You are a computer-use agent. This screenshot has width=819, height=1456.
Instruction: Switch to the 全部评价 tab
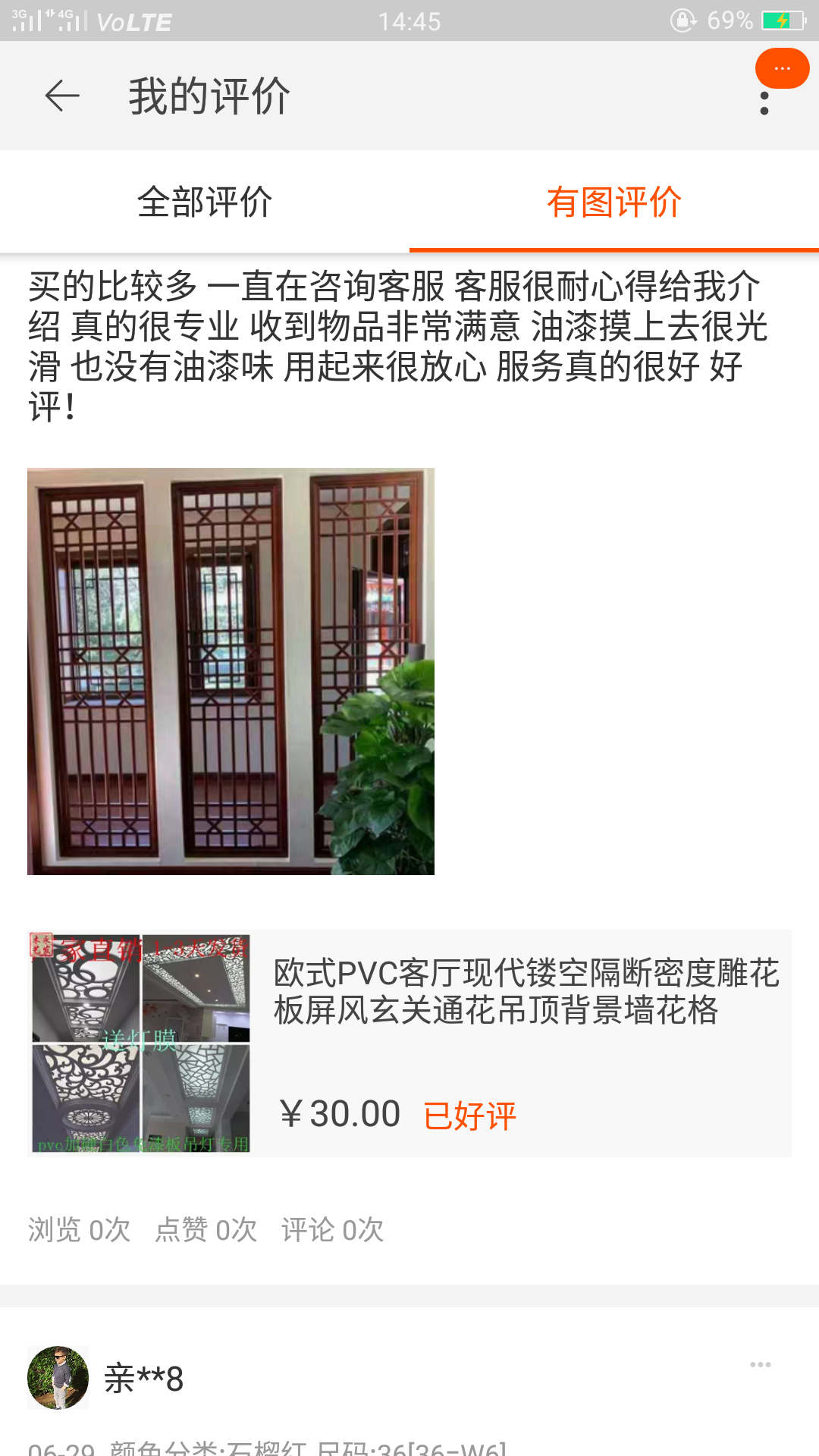(x=205, y=202)
